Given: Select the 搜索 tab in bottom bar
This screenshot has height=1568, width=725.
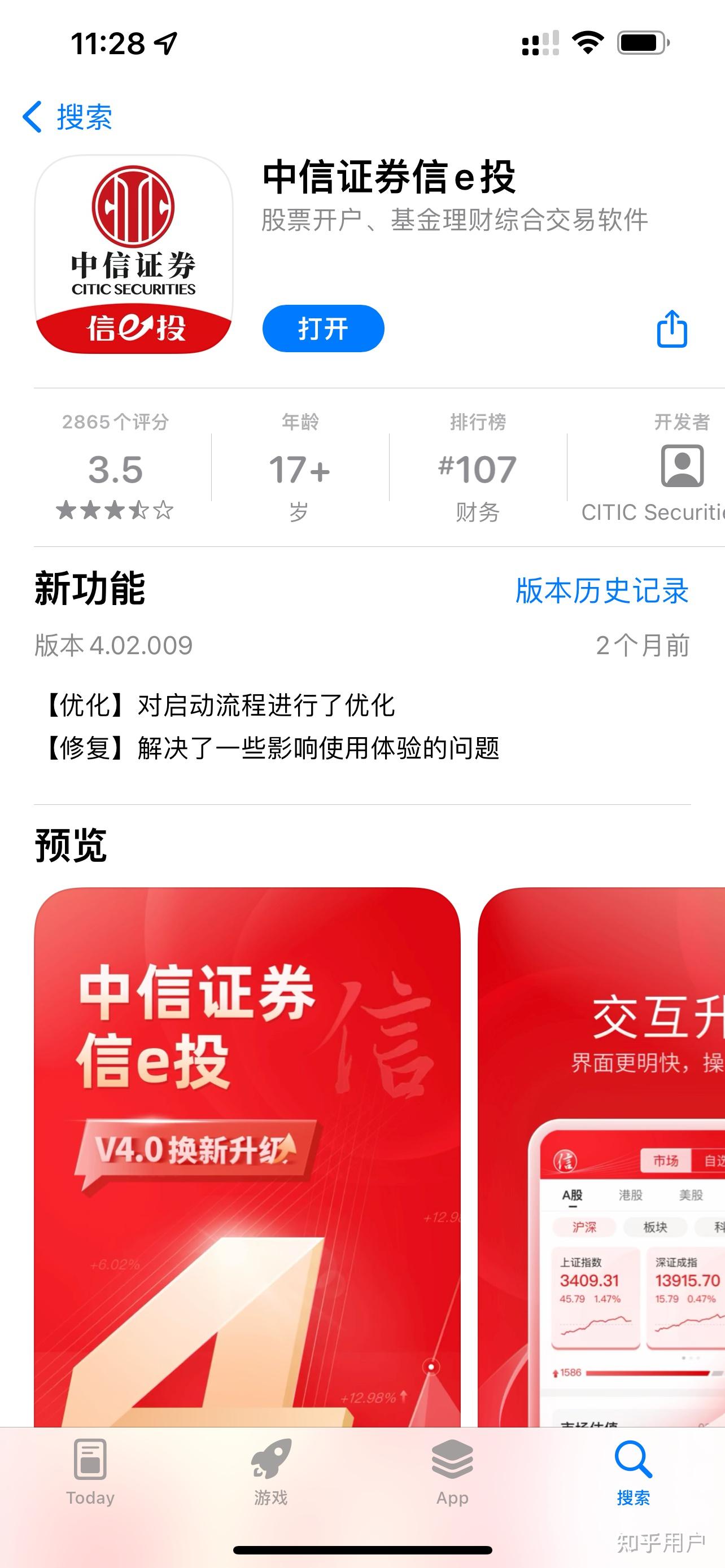Looking at the screenshot, I should pos(634,1472).
